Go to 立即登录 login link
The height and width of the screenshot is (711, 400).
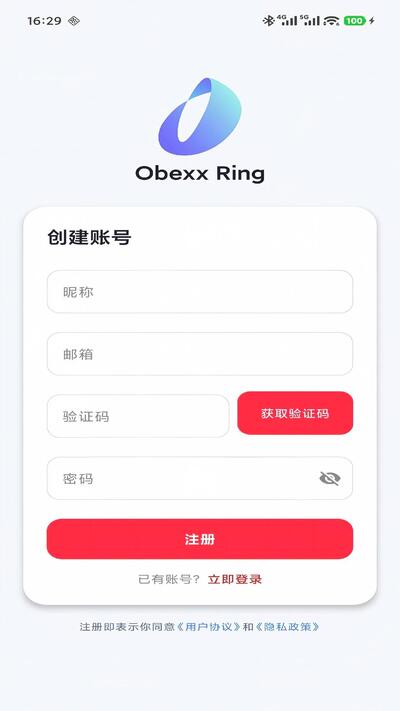click(234, 580)
